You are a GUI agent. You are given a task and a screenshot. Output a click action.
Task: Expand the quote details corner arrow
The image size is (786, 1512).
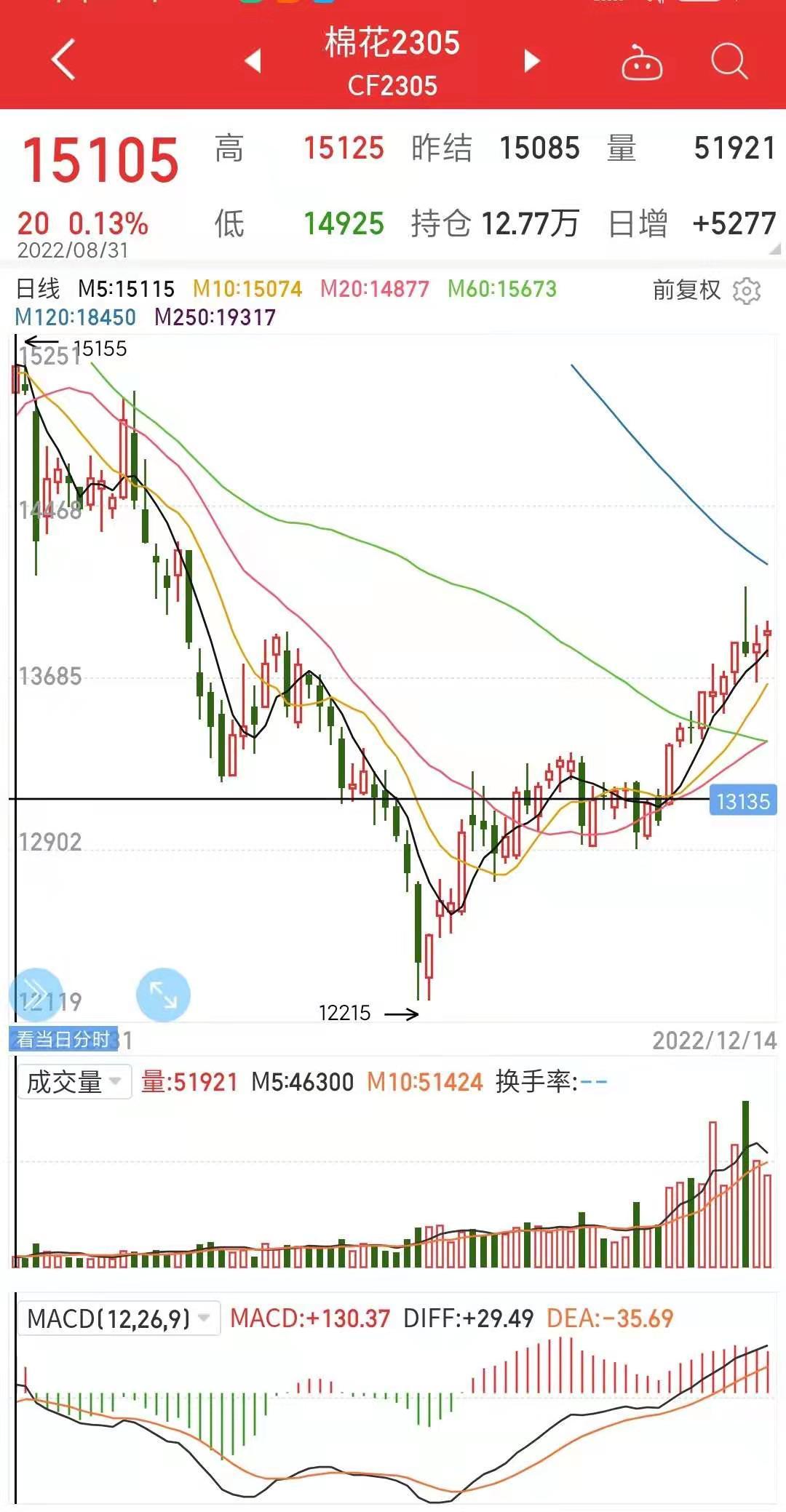[x=775, y=249]
